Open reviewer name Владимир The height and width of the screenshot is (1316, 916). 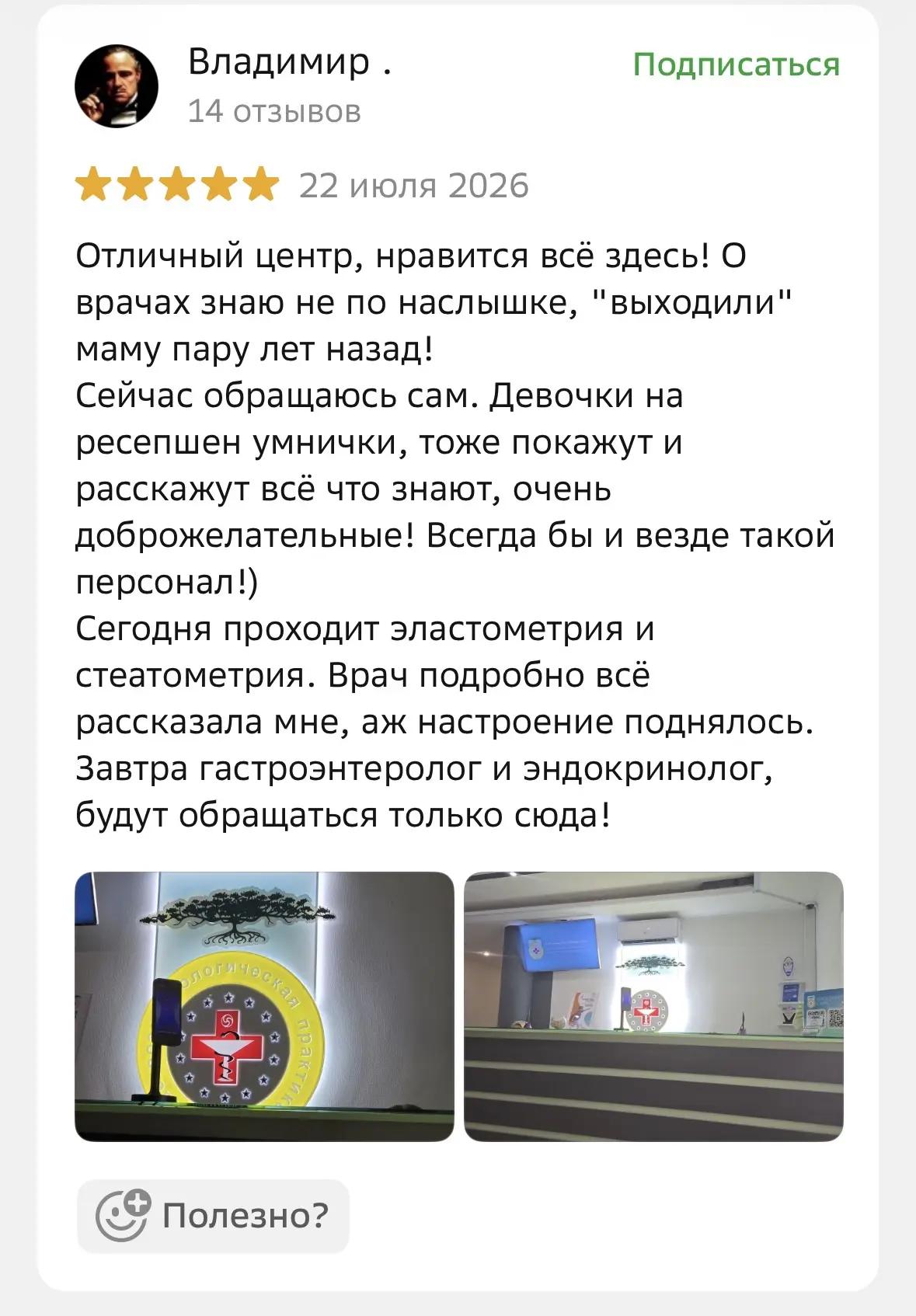point(289,62)
